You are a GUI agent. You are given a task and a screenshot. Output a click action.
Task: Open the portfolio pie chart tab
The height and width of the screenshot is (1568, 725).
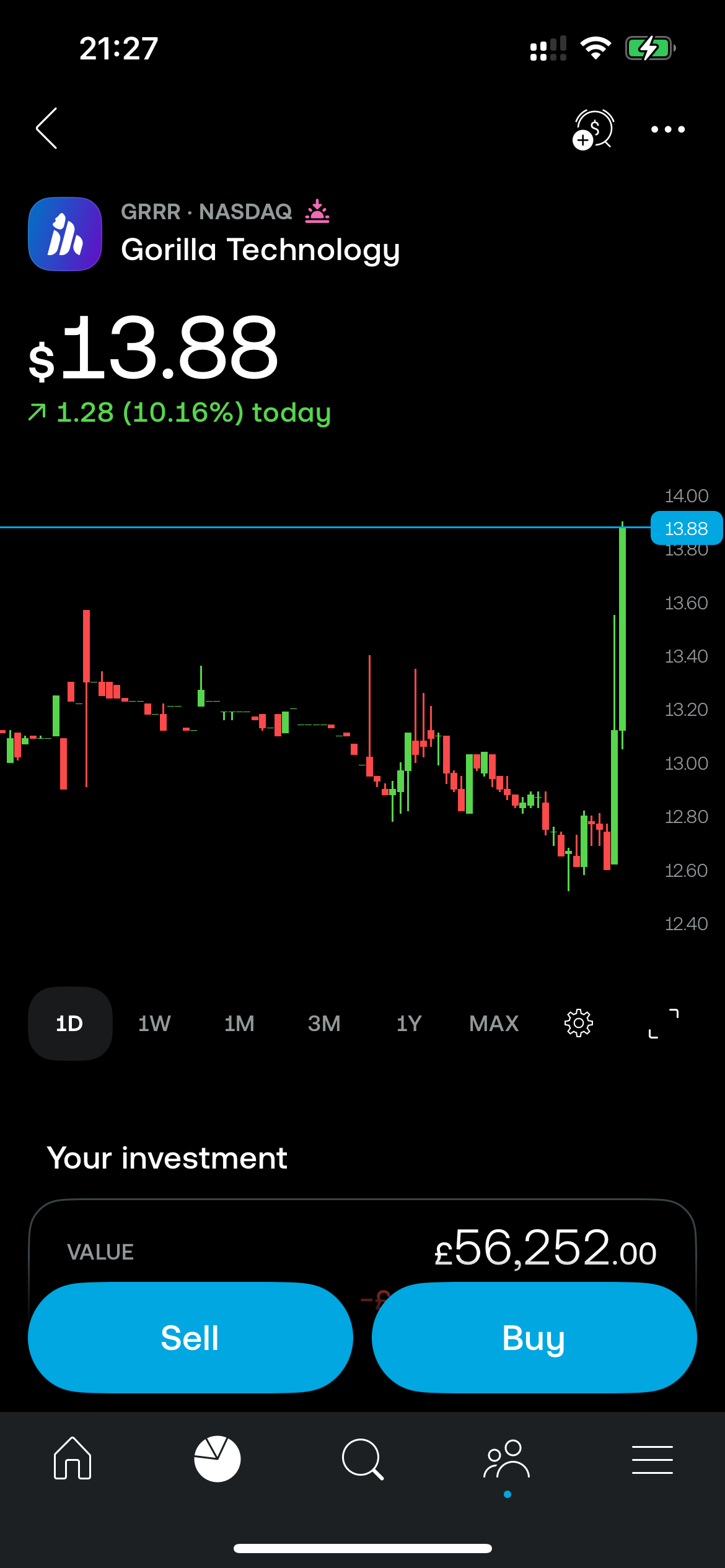pyautogui.click(x=217, y=1459)
